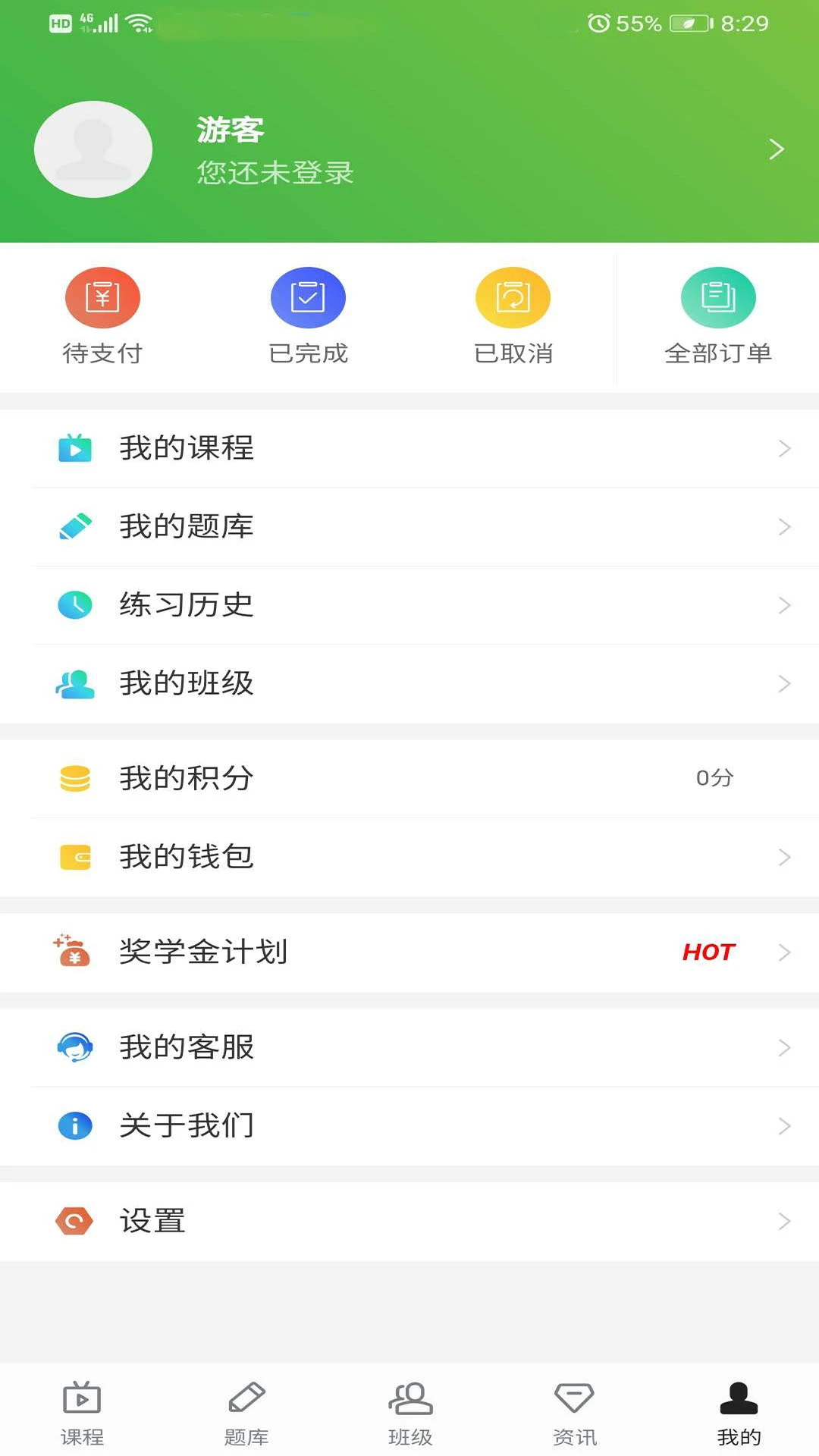Screen dimensions: 819x1456
Task: Open profile details via top-right arrow
Action: click(x=777, y=149)
